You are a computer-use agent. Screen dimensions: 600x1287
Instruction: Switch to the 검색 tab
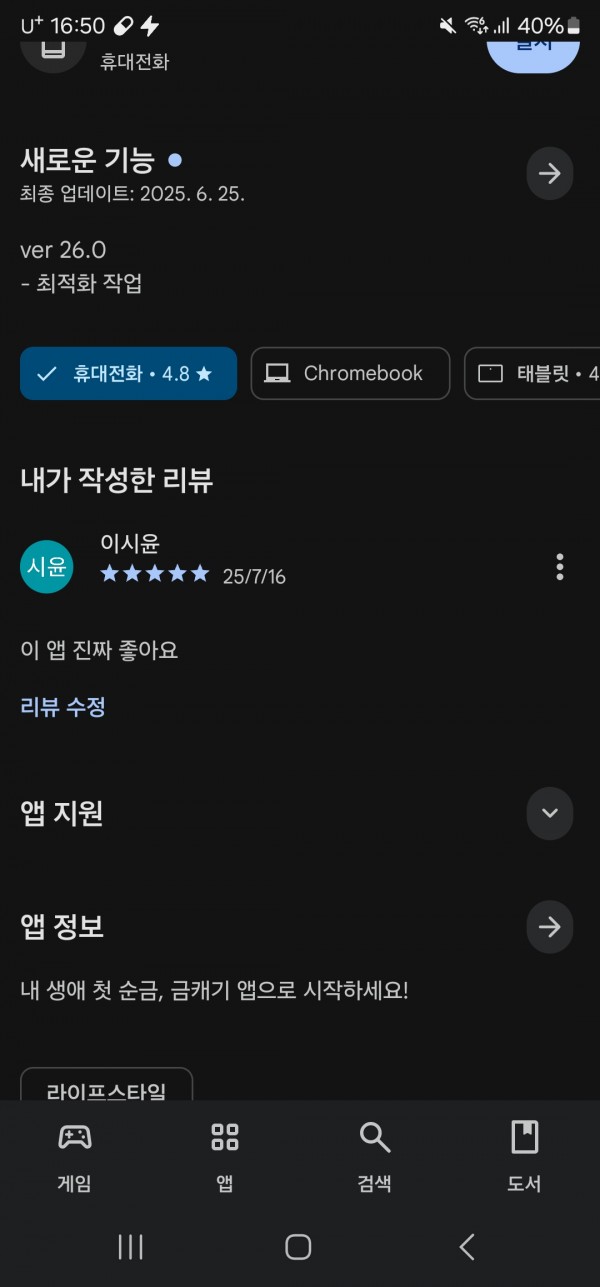point(375,1156)
